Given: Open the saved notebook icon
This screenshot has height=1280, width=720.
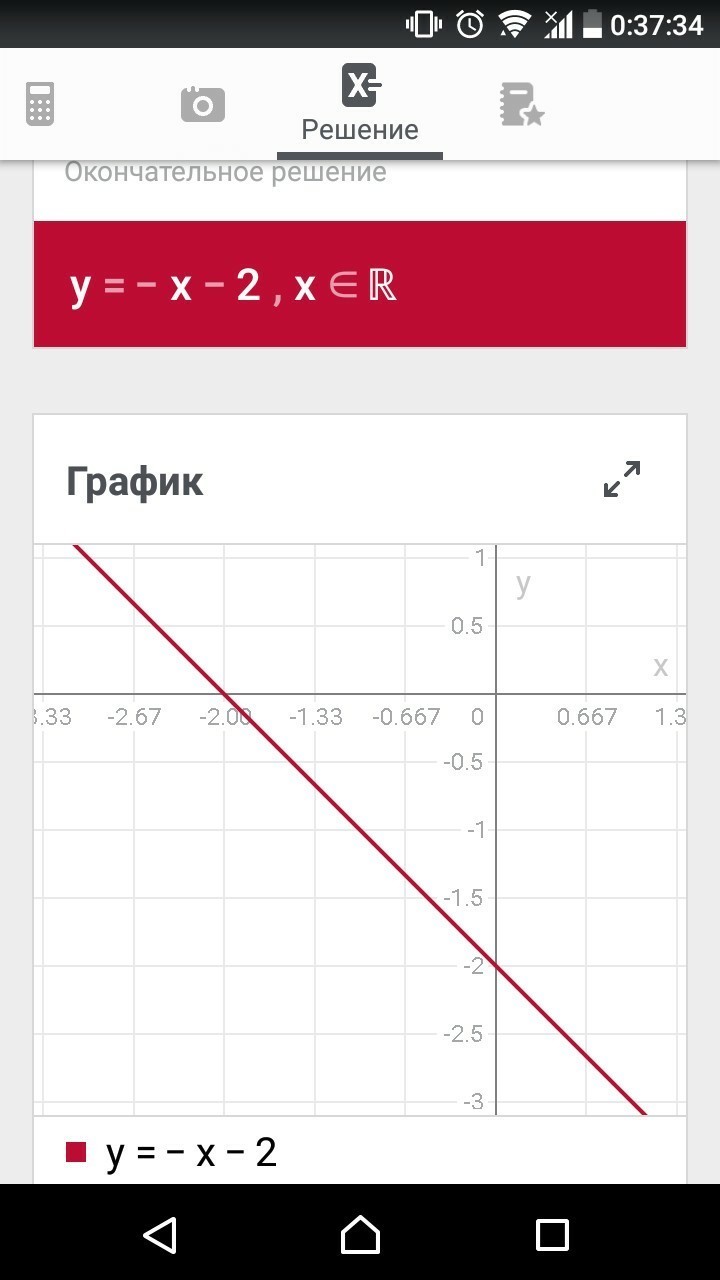Looking at the screenshot, I should 520,103.
